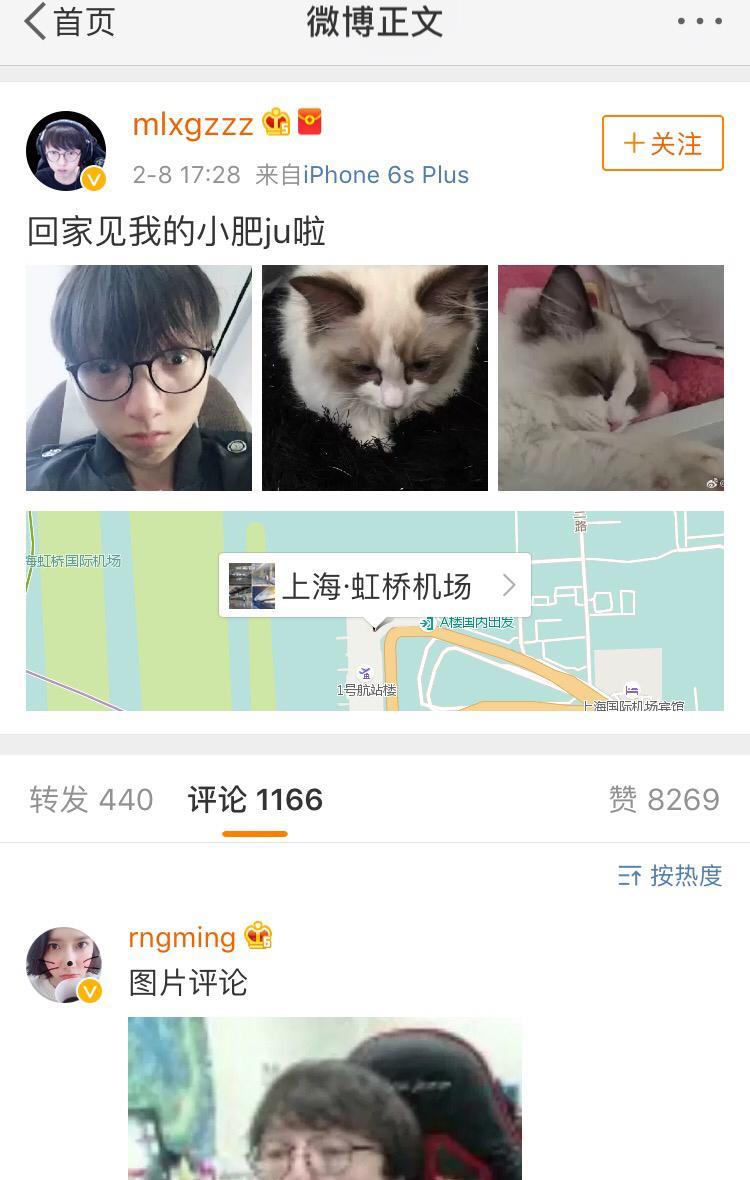This screenshot has width=750, height=1180.
Task: Open the iPhone 6s Plus source link
Action: 386,175
